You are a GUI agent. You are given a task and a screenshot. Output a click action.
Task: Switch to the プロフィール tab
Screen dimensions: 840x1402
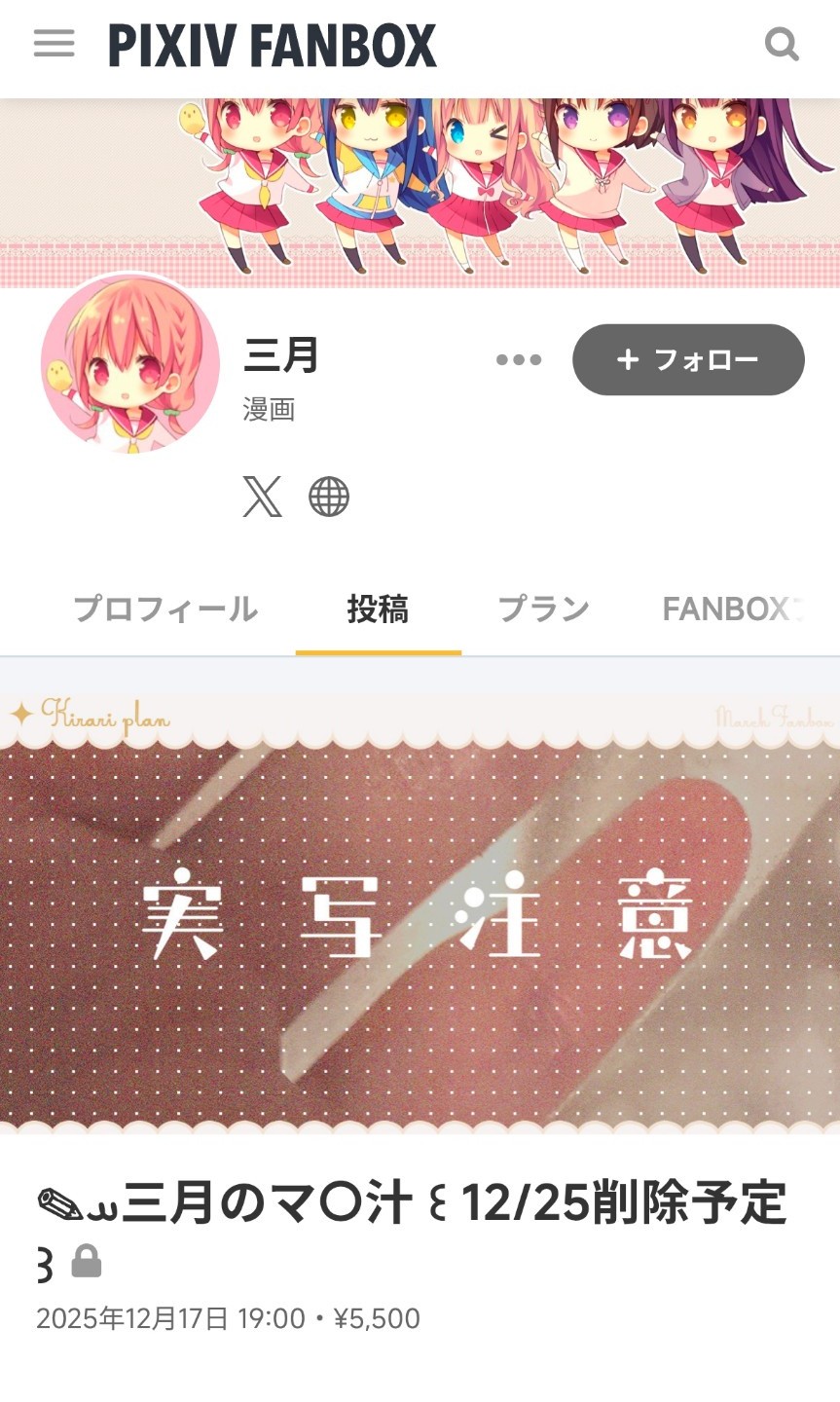165,609
